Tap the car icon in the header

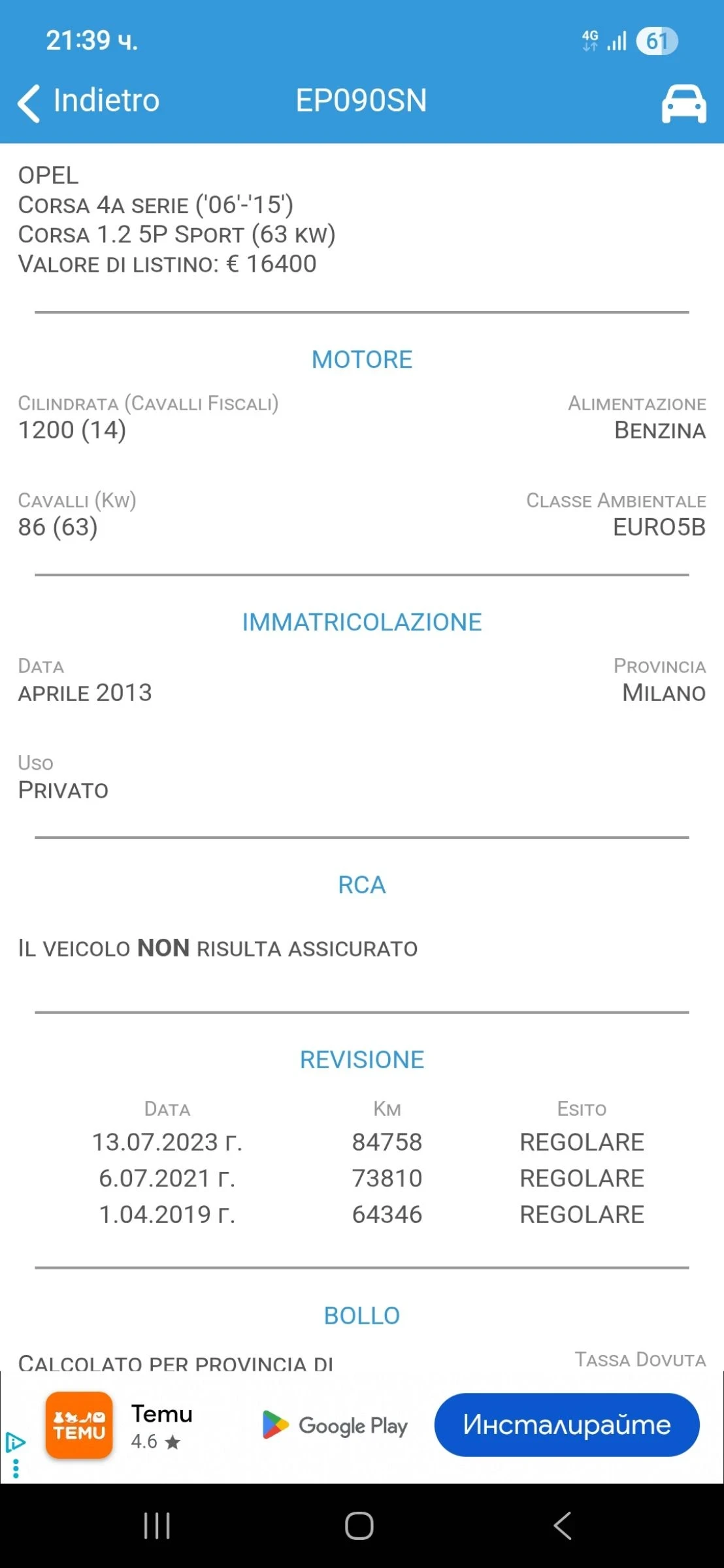coord(683,103)
